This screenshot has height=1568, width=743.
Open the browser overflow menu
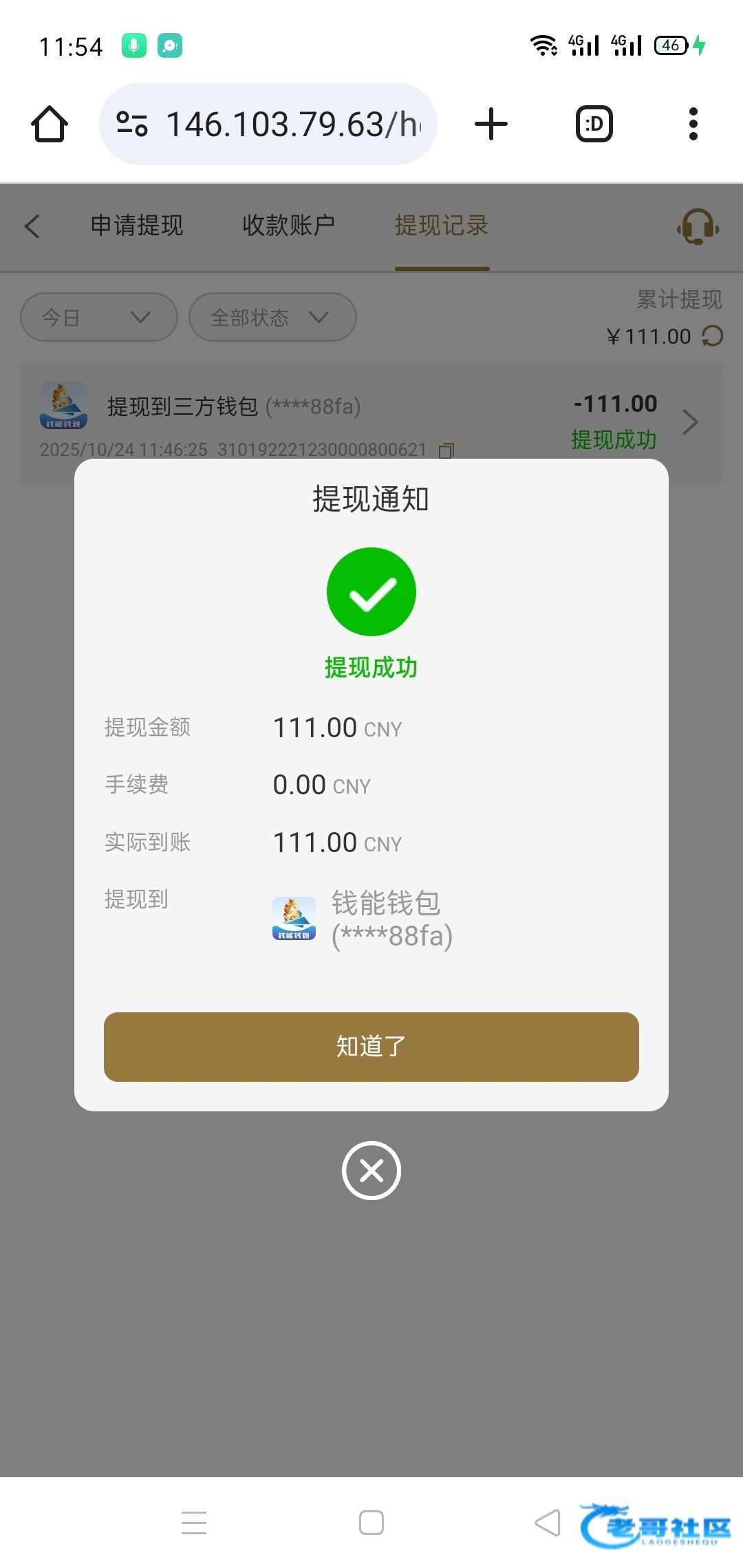(693, 124)
